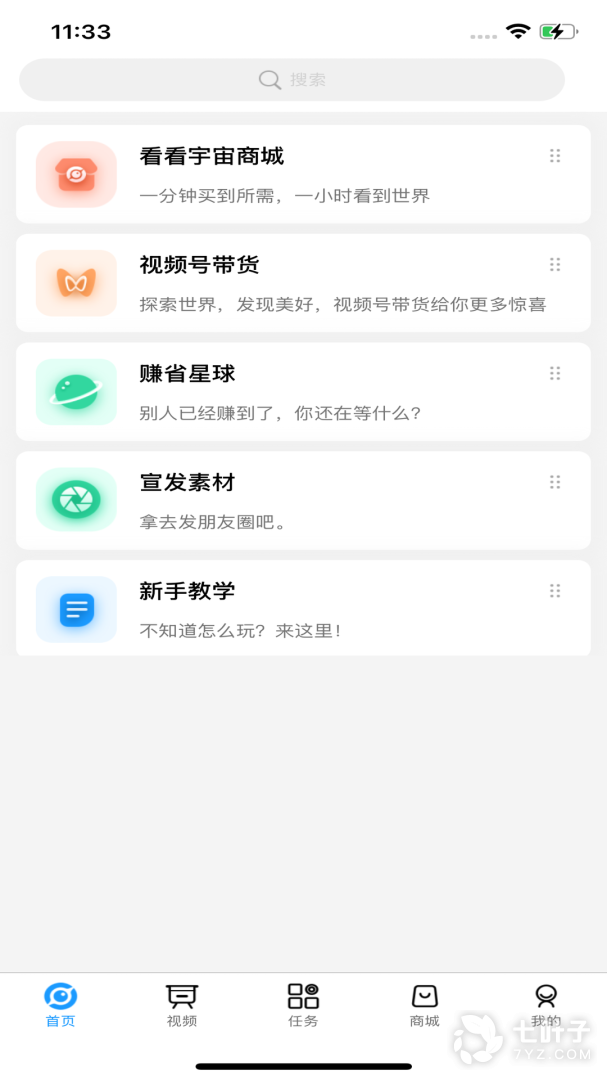
Task: Tap the dots handle on 新手教学
Action: click(555, 591)
